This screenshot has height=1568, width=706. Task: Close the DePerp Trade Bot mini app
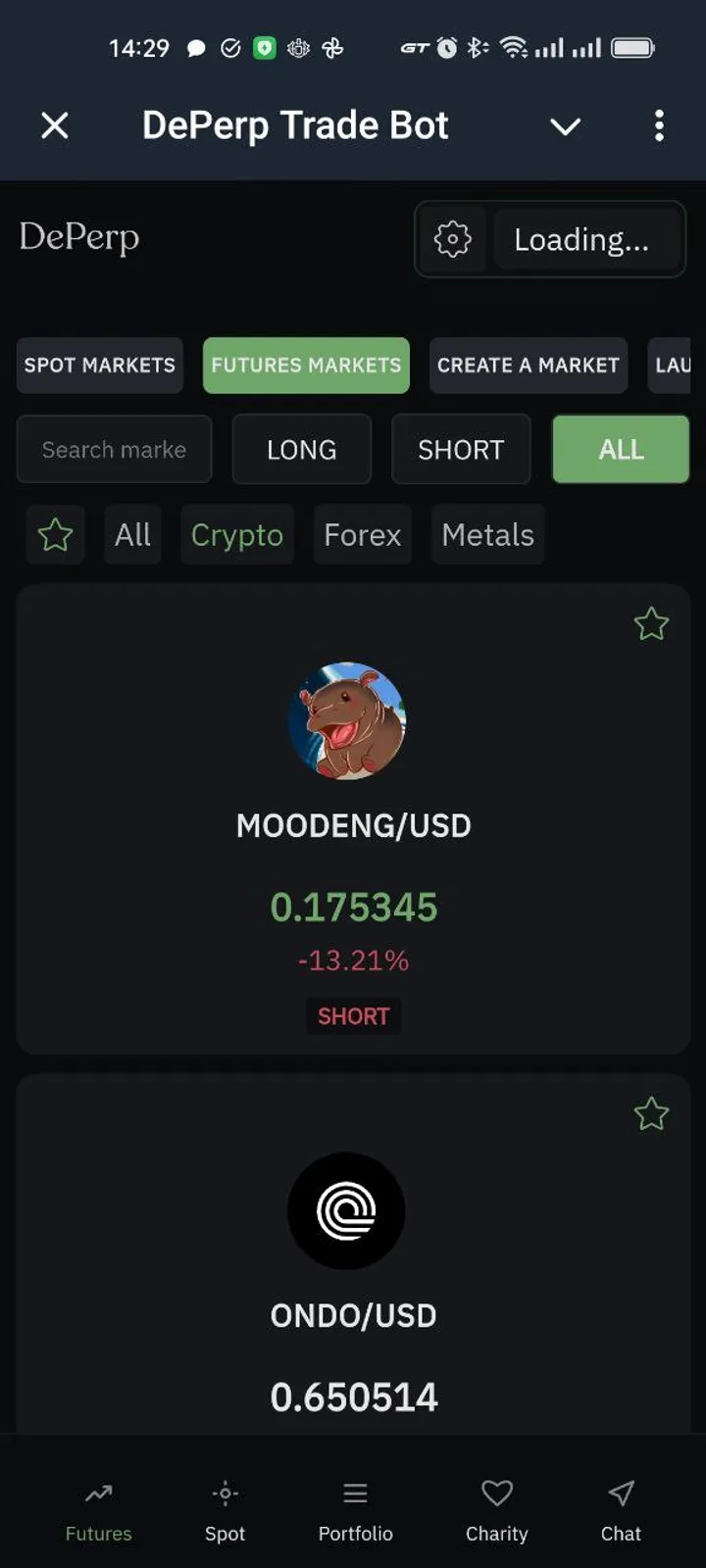pos(55,125)
